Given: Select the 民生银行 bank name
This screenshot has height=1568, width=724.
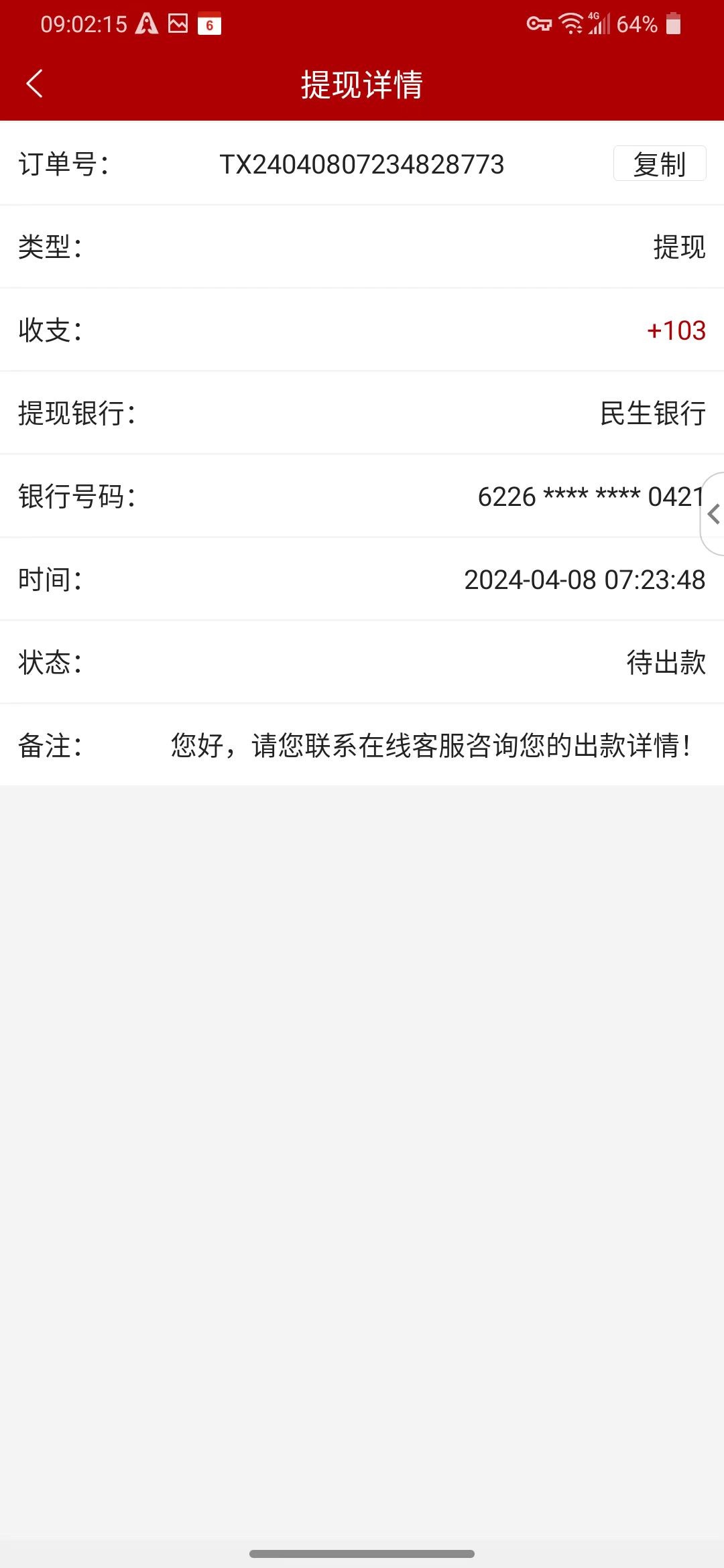Looking at the screenshot, I should point(652,414).
